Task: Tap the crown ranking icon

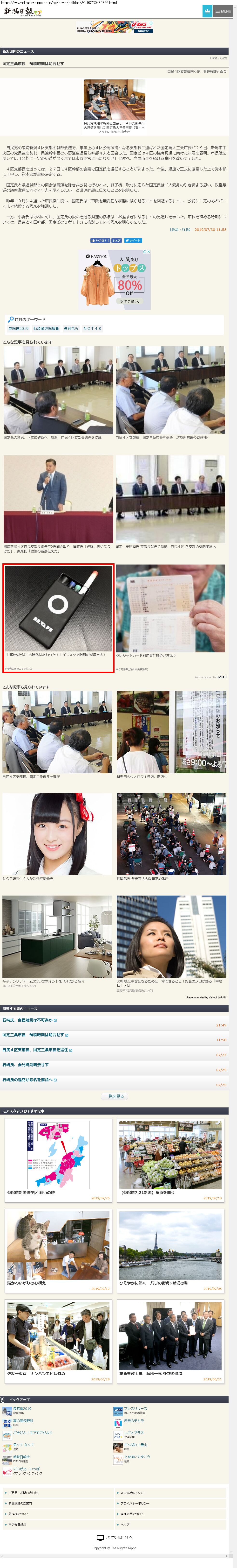Action: [207, 11]
